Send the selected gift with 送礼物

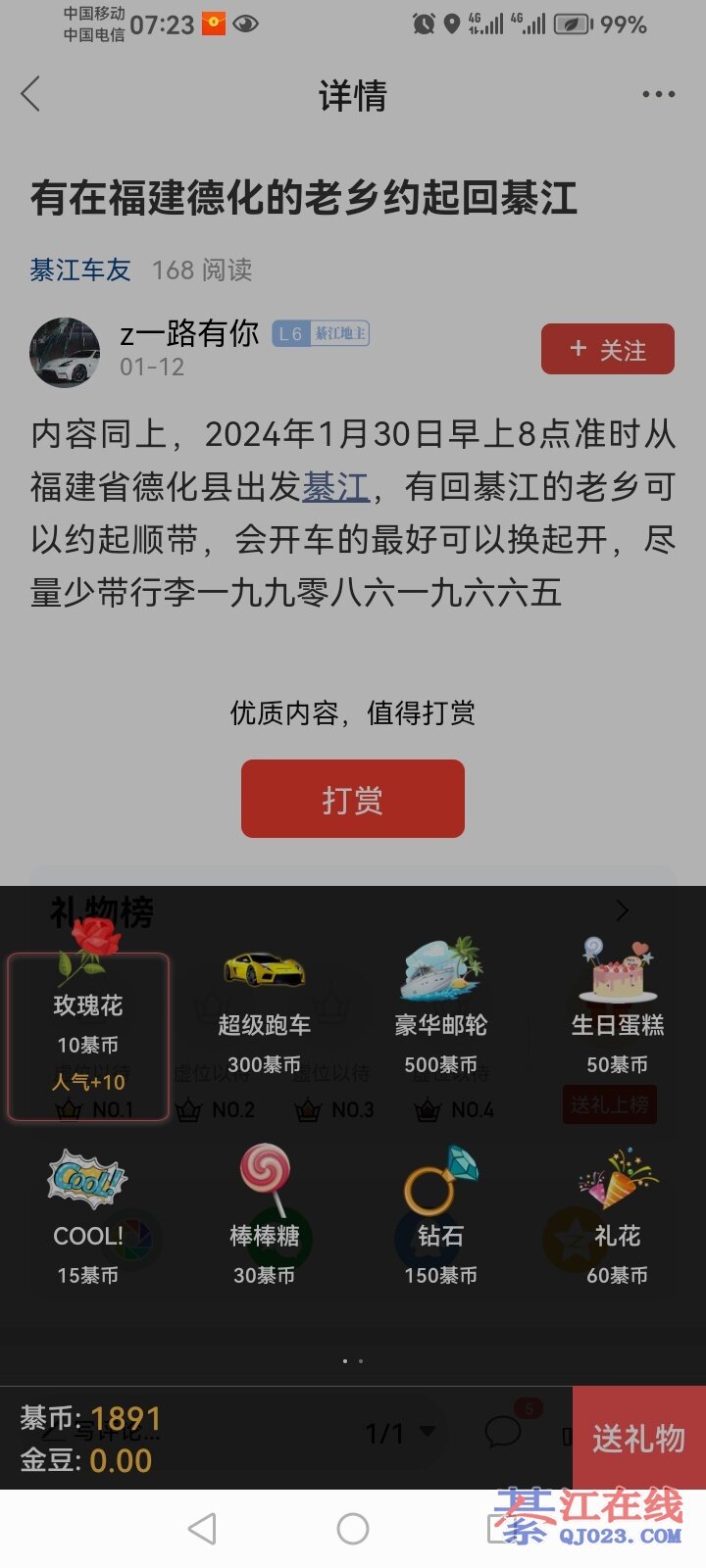638,1438
